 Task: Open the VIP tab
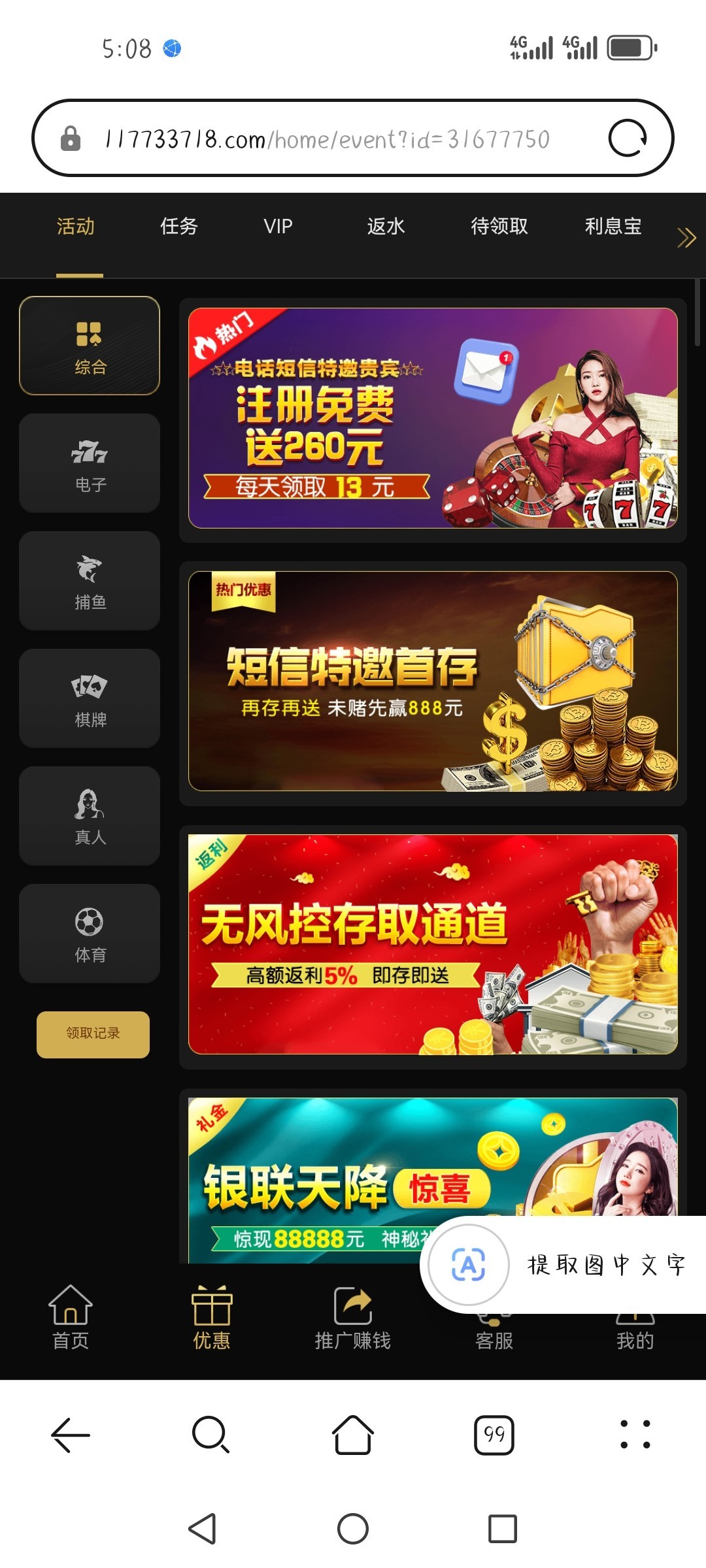[x=278, y=227]
